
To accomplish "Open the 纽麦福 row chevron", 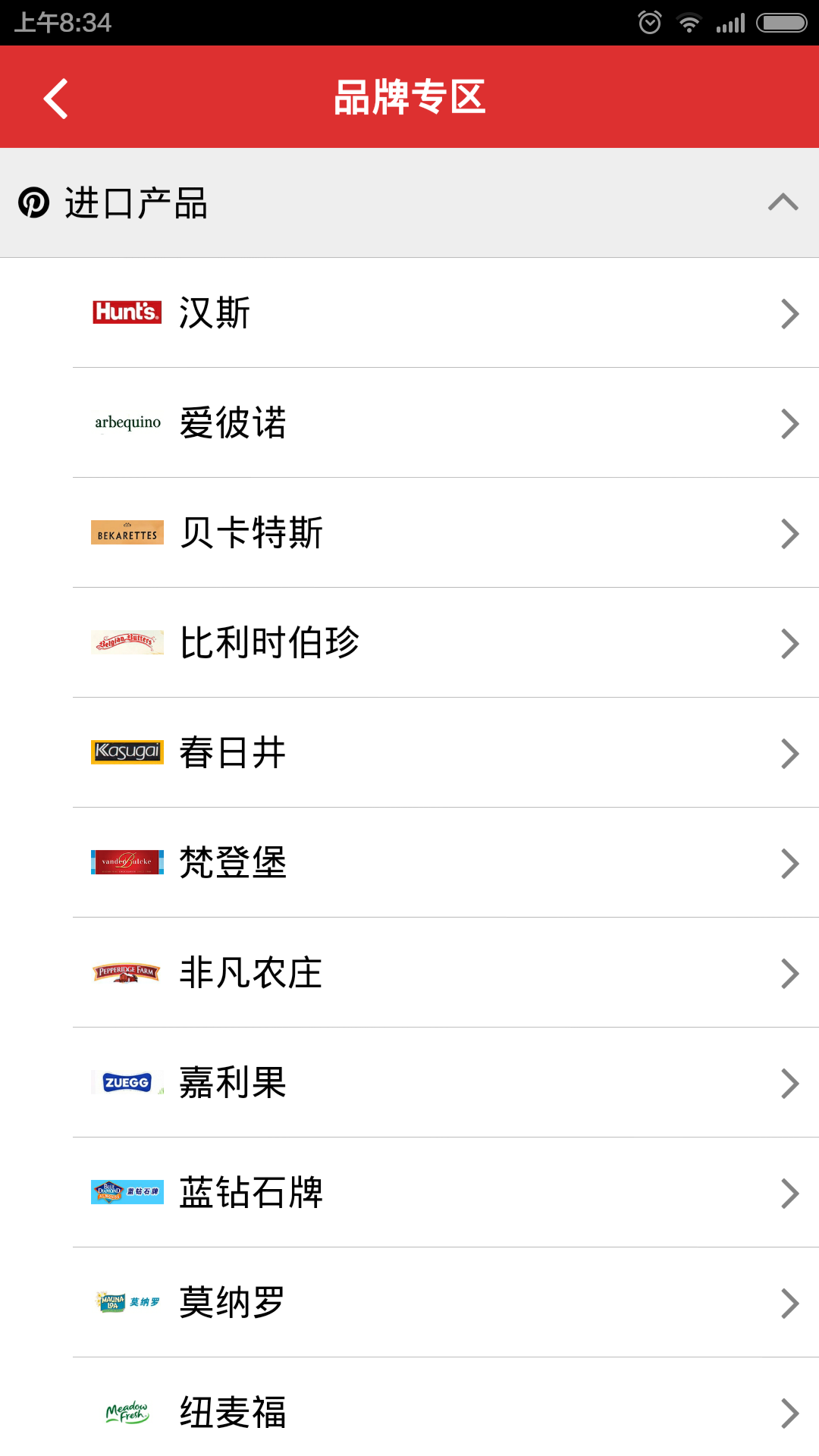I will coord(789,1412).
